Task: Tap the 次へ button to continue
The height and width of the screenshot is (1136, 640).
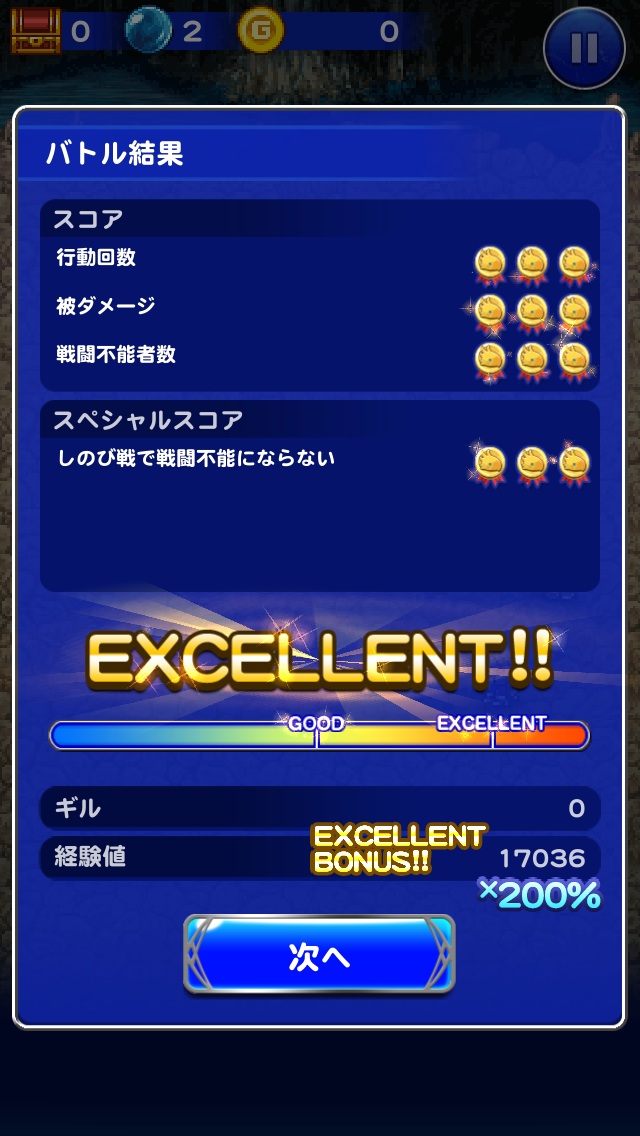Action: (319, 955)
